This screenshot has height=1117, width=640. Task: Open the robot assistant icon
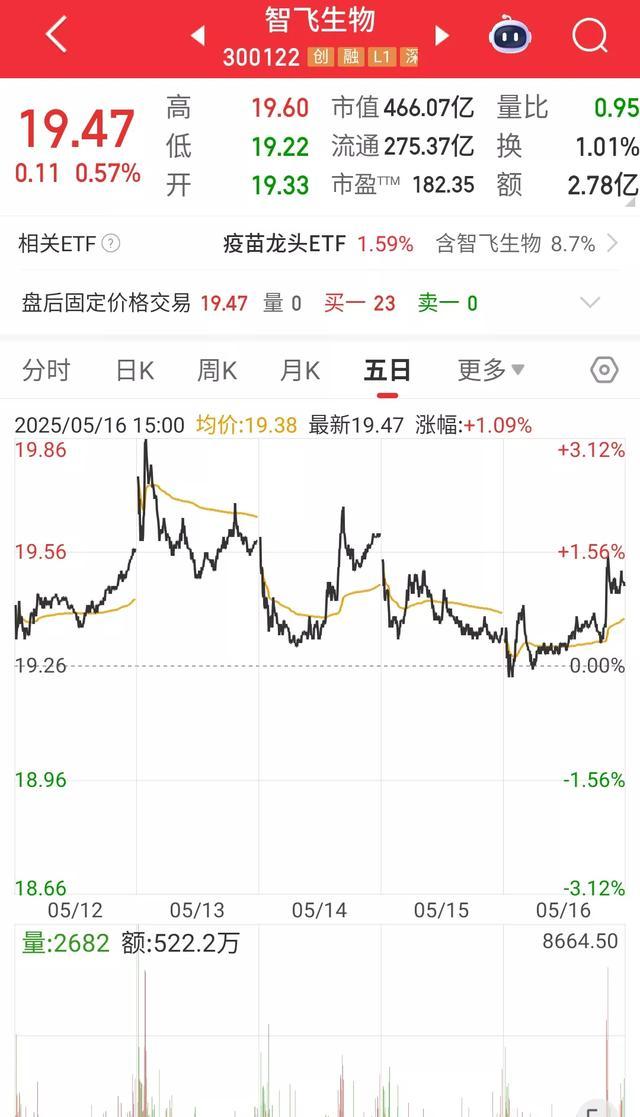[511, 33]
